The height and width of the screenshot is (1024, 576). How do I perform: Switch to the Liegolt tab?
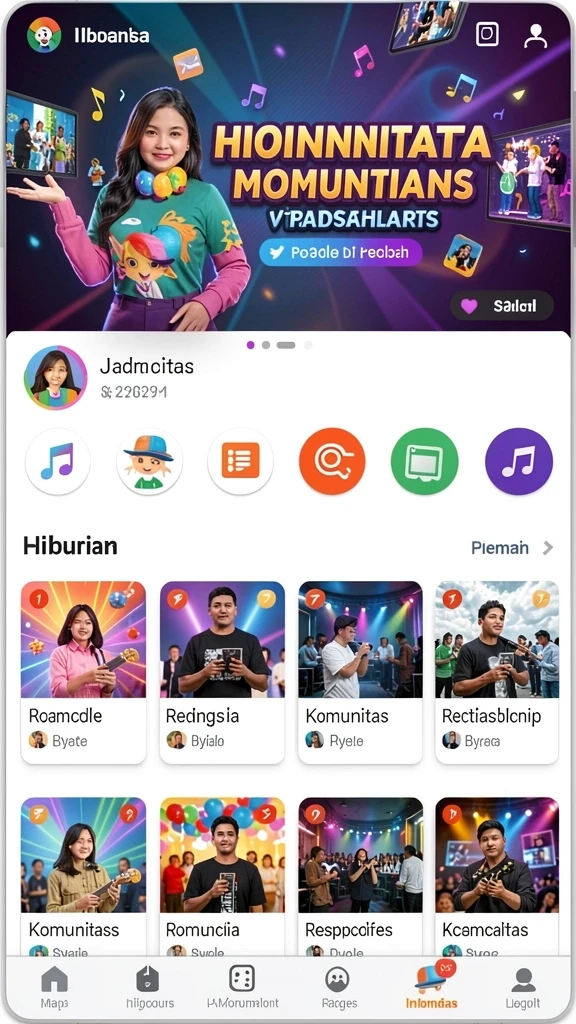tap(522, 987)
